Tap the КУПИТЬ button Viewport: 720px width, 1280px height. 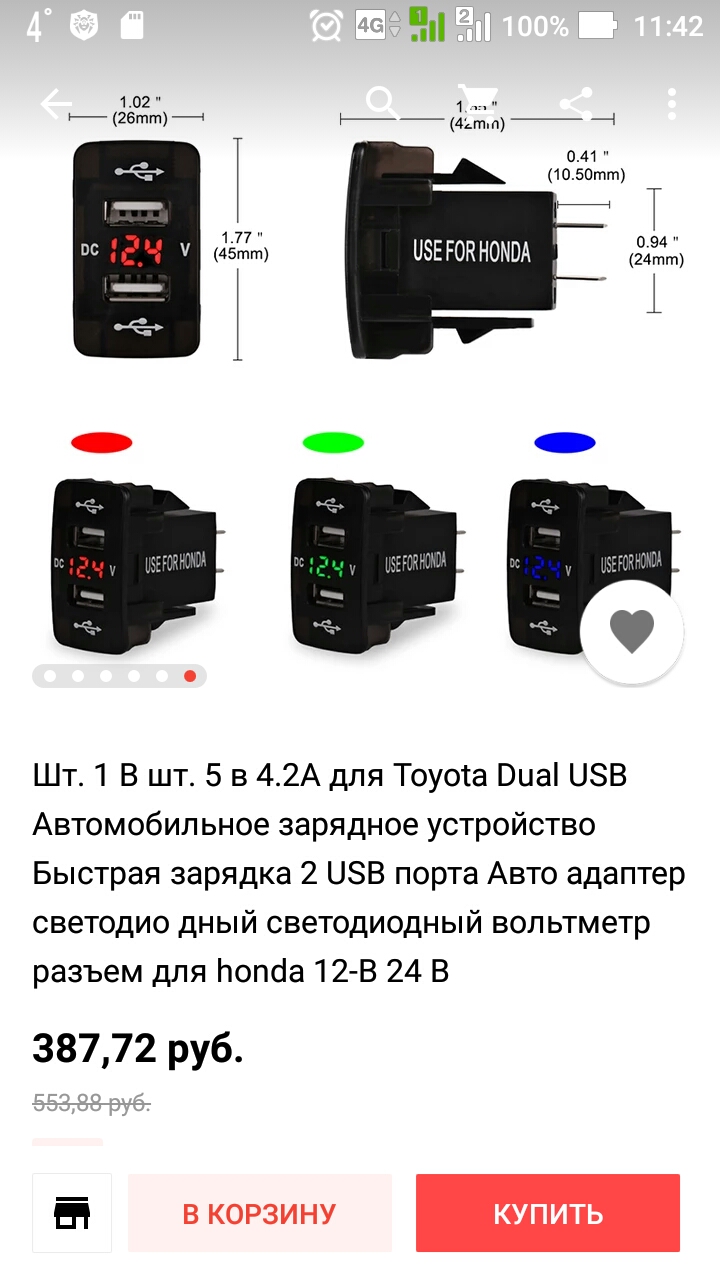pyautogui.click(x=548, y=1213)
